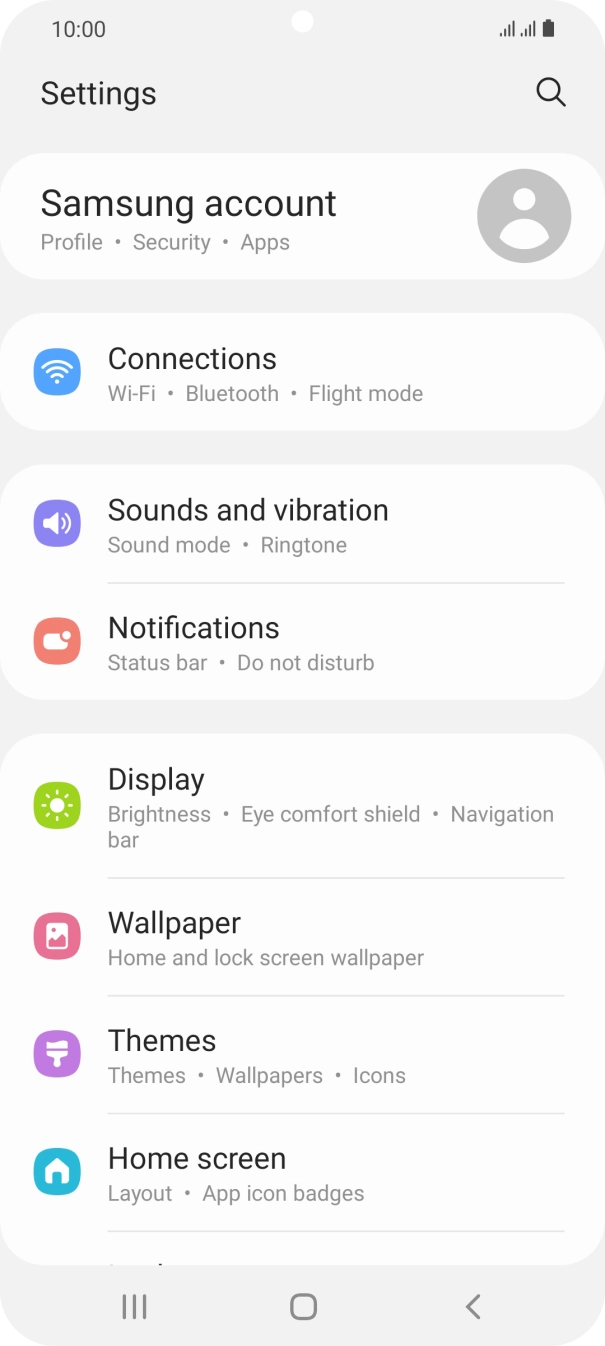This screenshot has width=605, height=1346.
Task: Open Home screen settings
Action: [x=302, y=1173]
